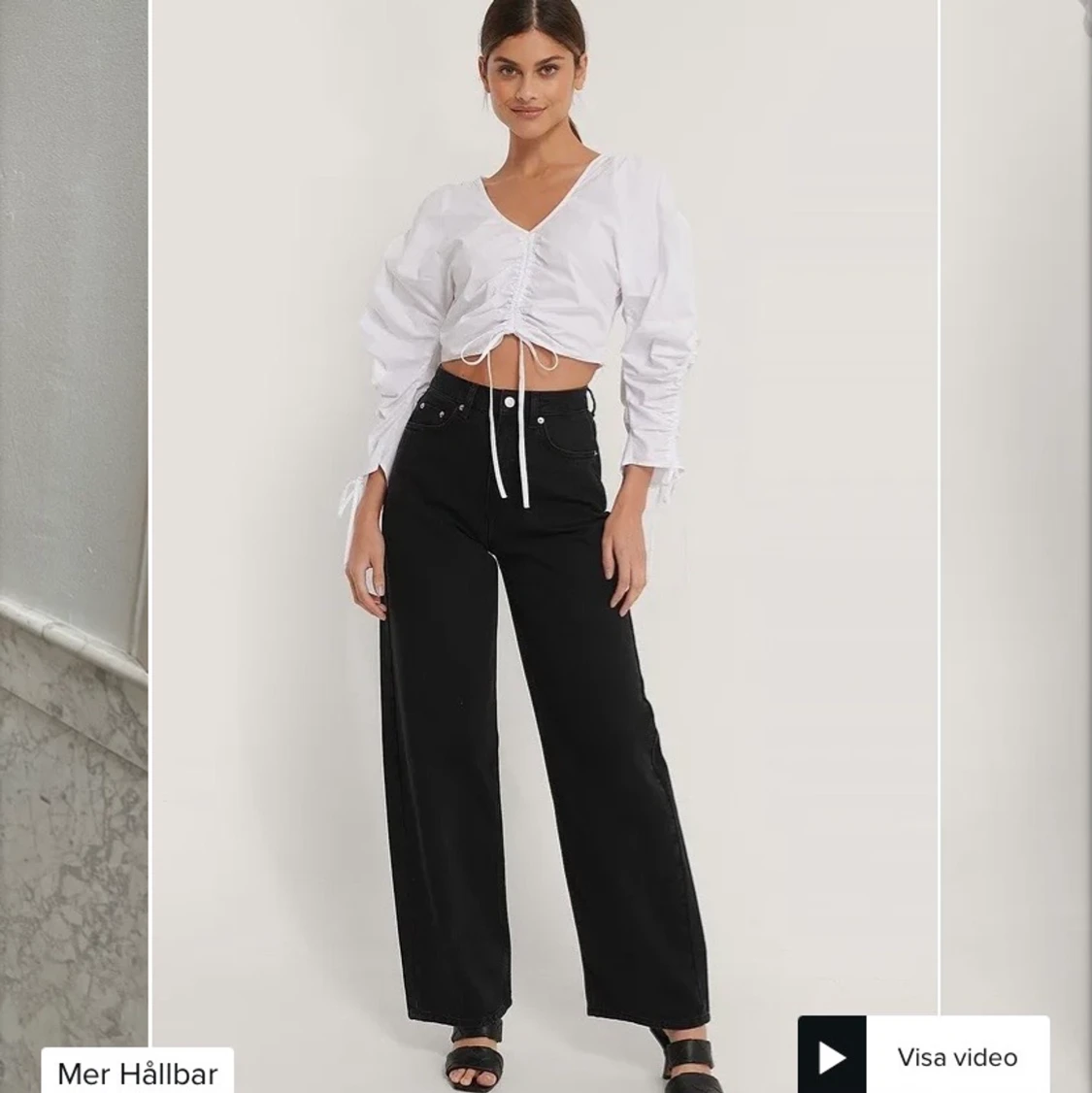Screen dimensions: 1092x1093
Task: Open the main product photo full screen
Action: pyautogui.click(x=544, y=544)
